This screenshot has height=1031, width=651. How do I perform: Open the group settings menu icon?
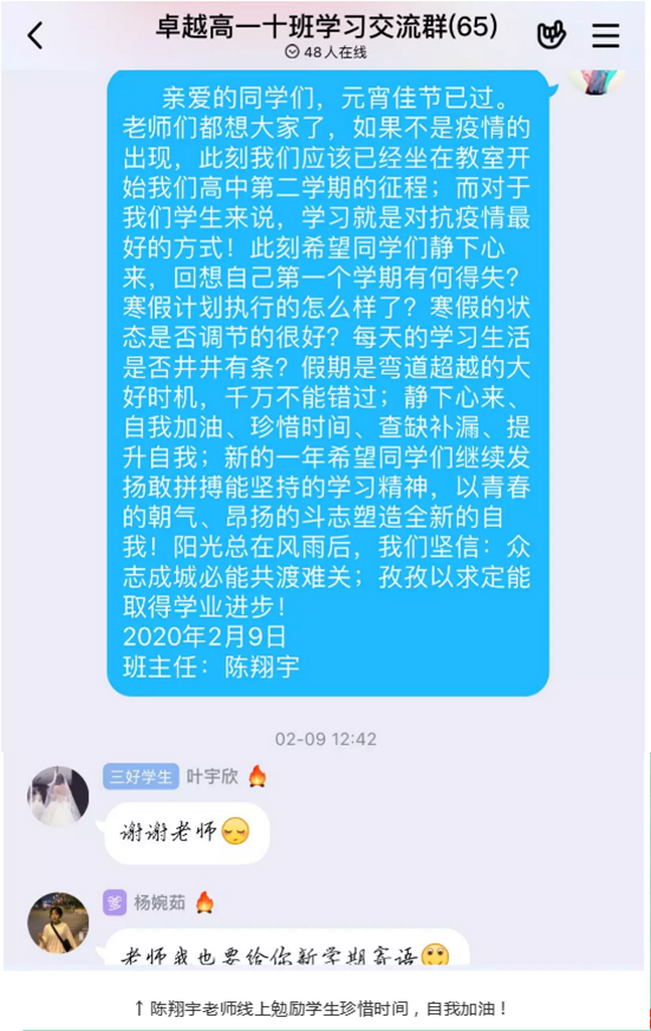coord(606,36)
